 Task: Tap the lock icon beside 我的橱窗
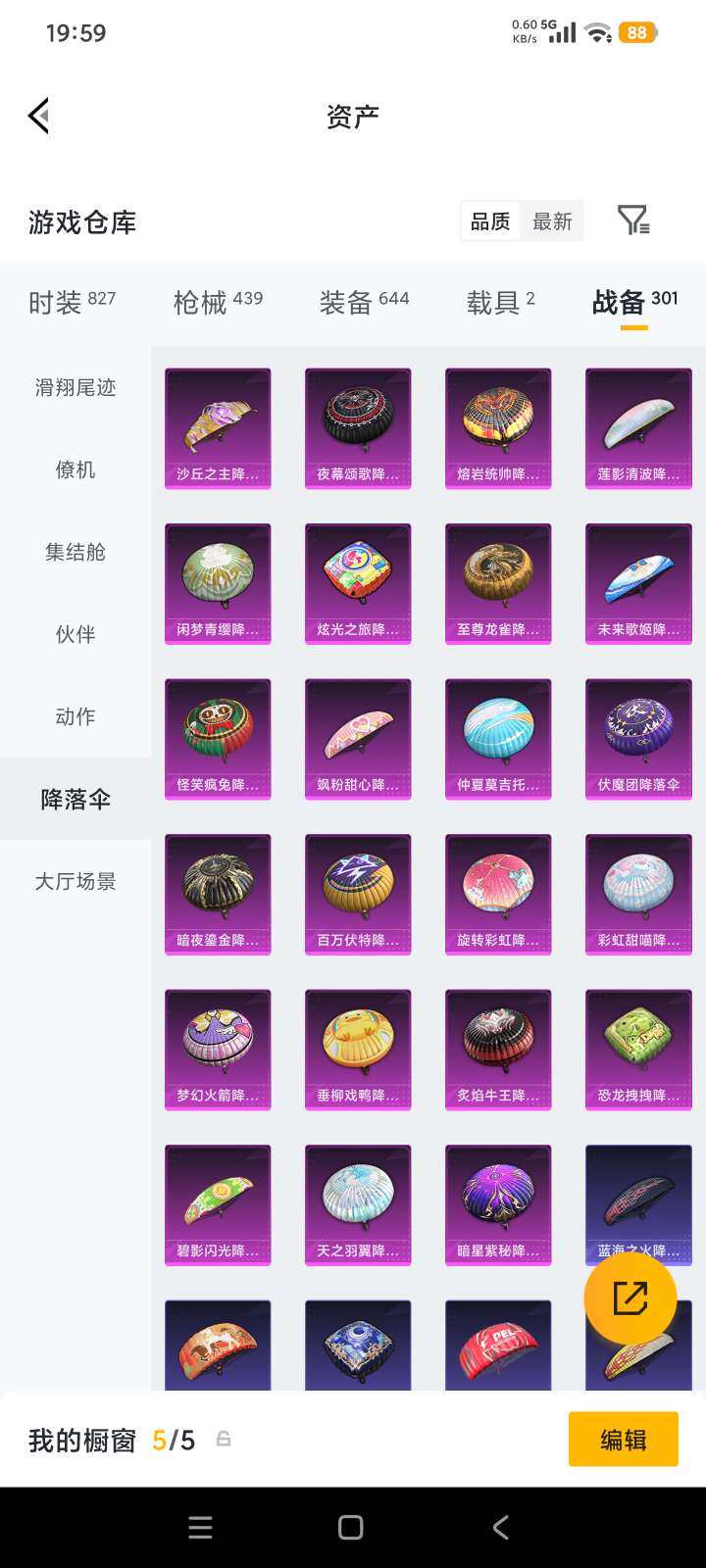coord(224,1440)
